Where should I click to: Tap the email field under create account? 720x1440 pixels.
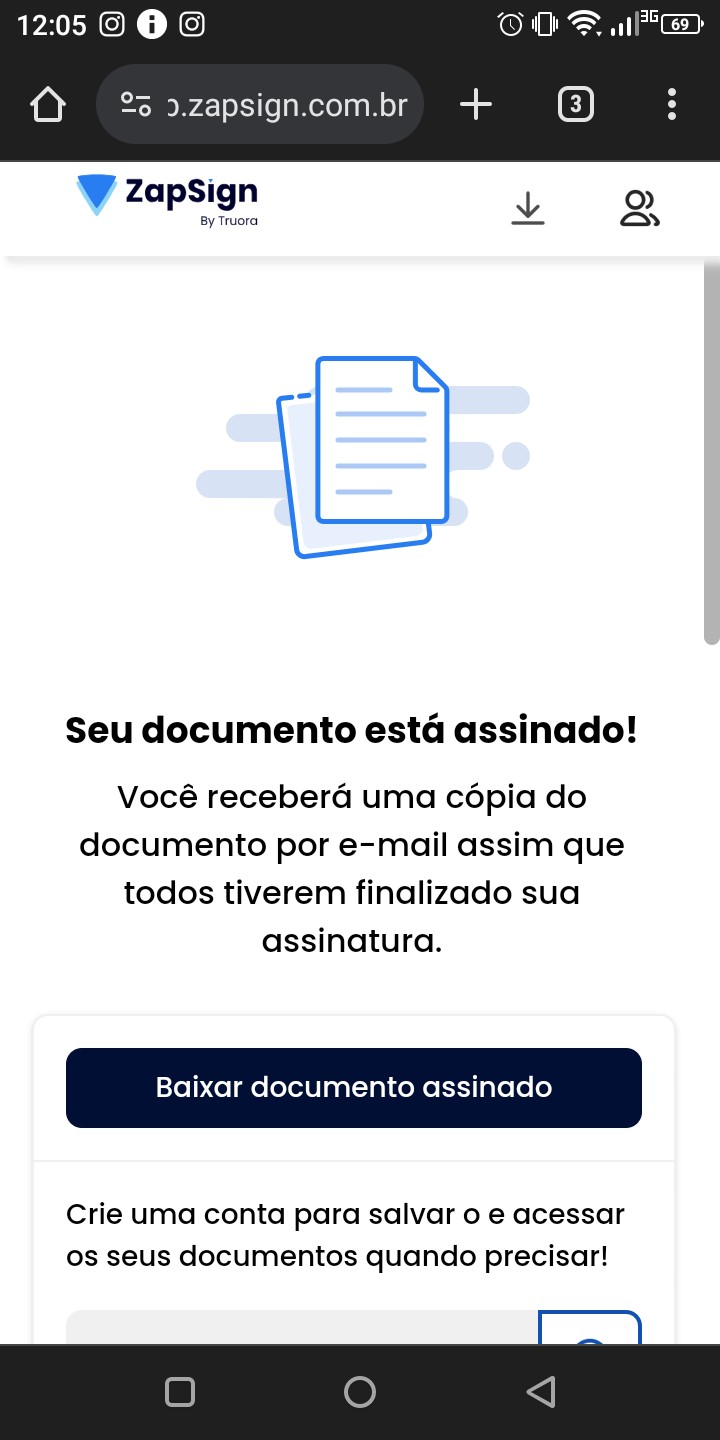pos(300,1328)
